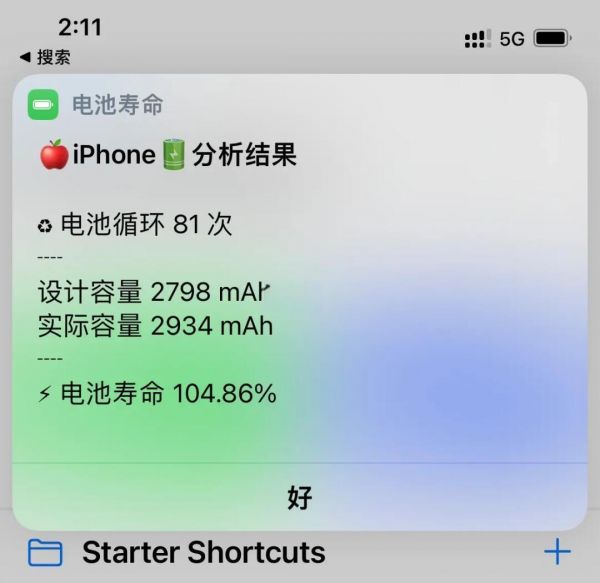
Task: Return to 搜索 via the back link
Action: pos(45,58)
